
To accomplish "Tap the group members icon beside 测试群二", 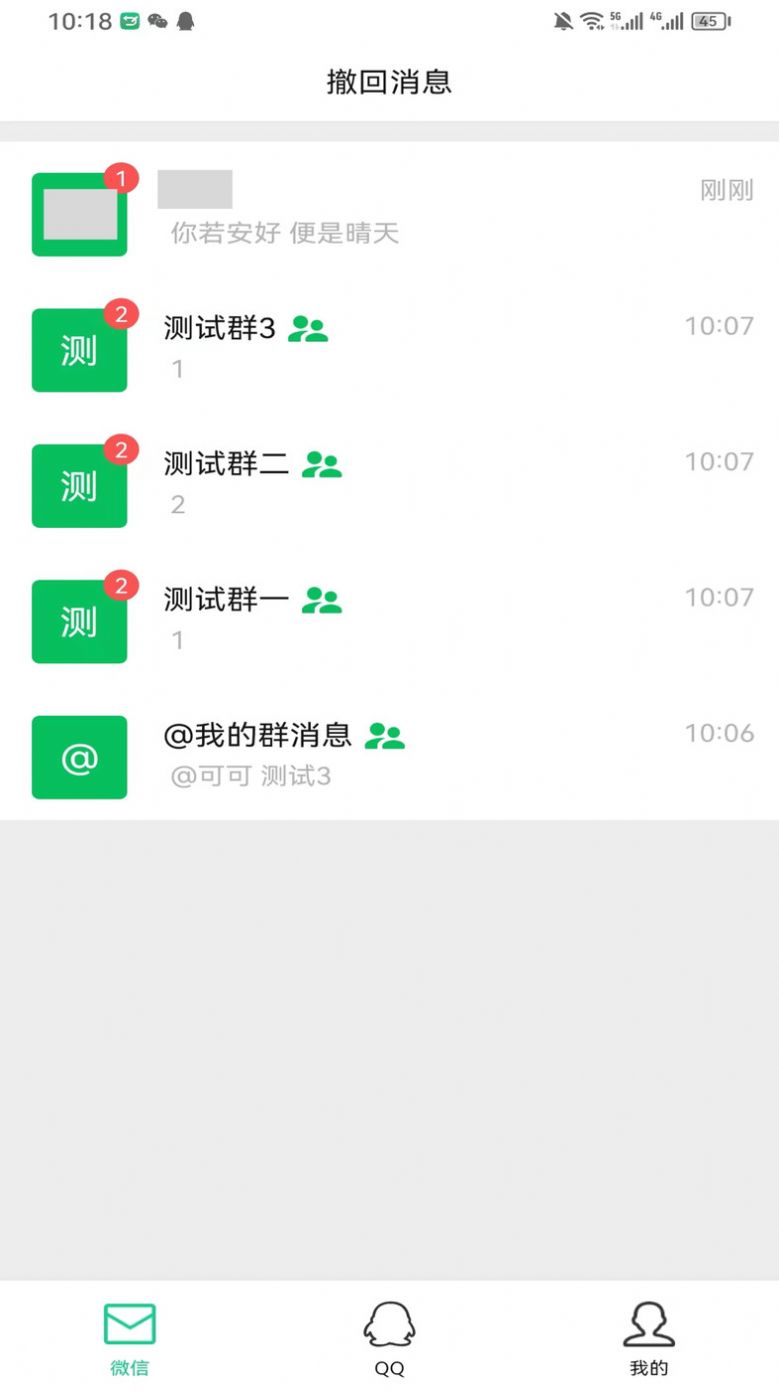I will [323, 463].
